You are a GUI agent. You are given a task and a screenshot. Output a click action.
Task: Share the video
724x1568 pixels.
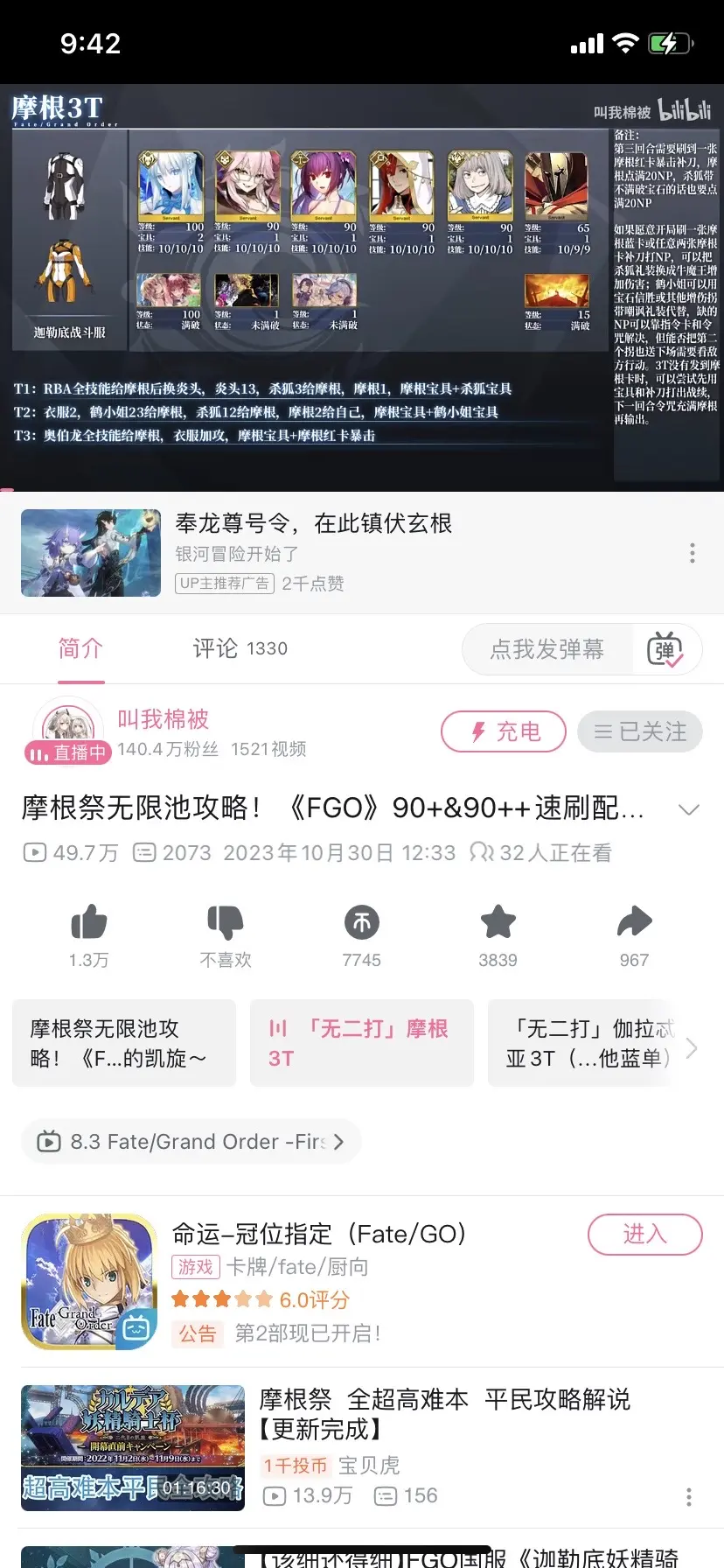click(635, 935)
